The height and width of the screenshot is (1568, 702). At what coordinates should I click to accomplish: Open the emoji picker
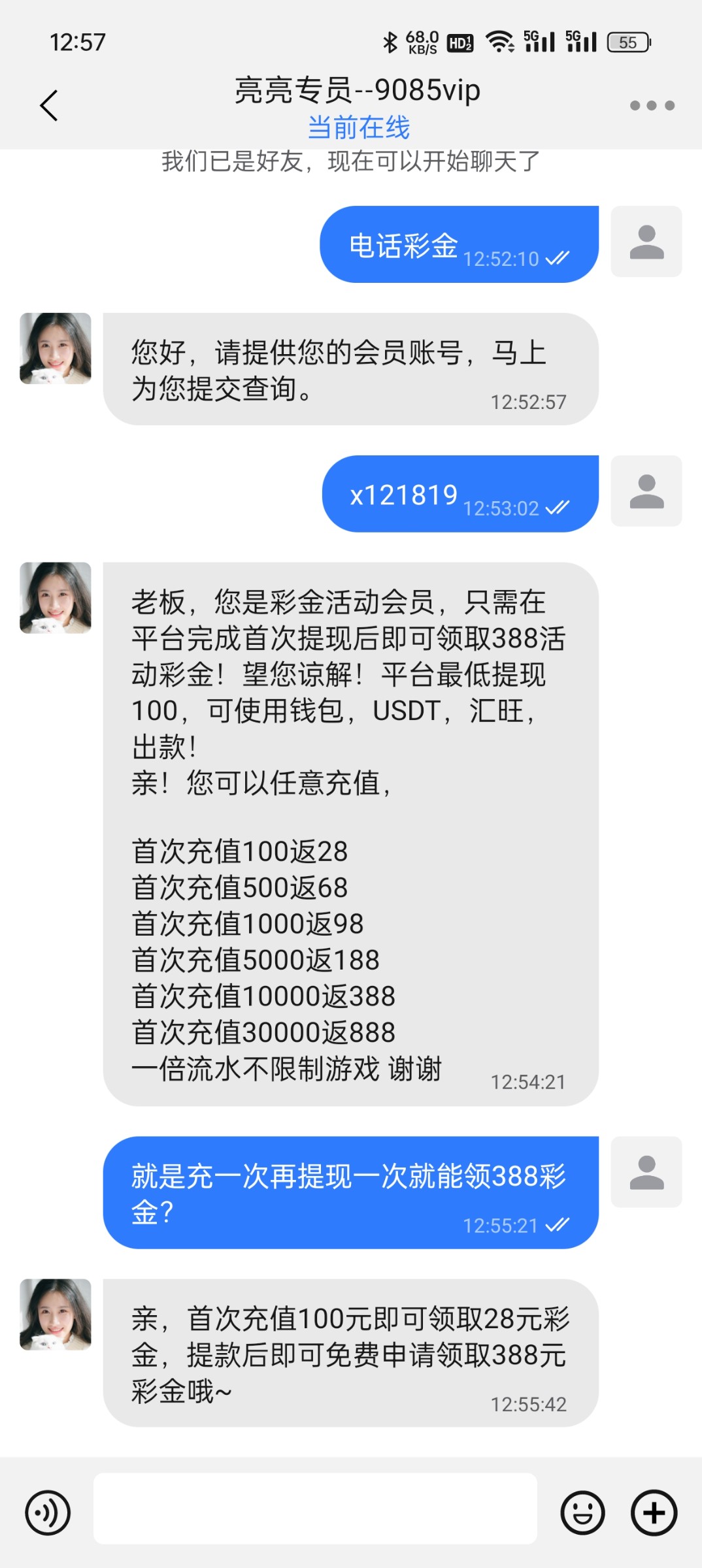point(582,1512)
